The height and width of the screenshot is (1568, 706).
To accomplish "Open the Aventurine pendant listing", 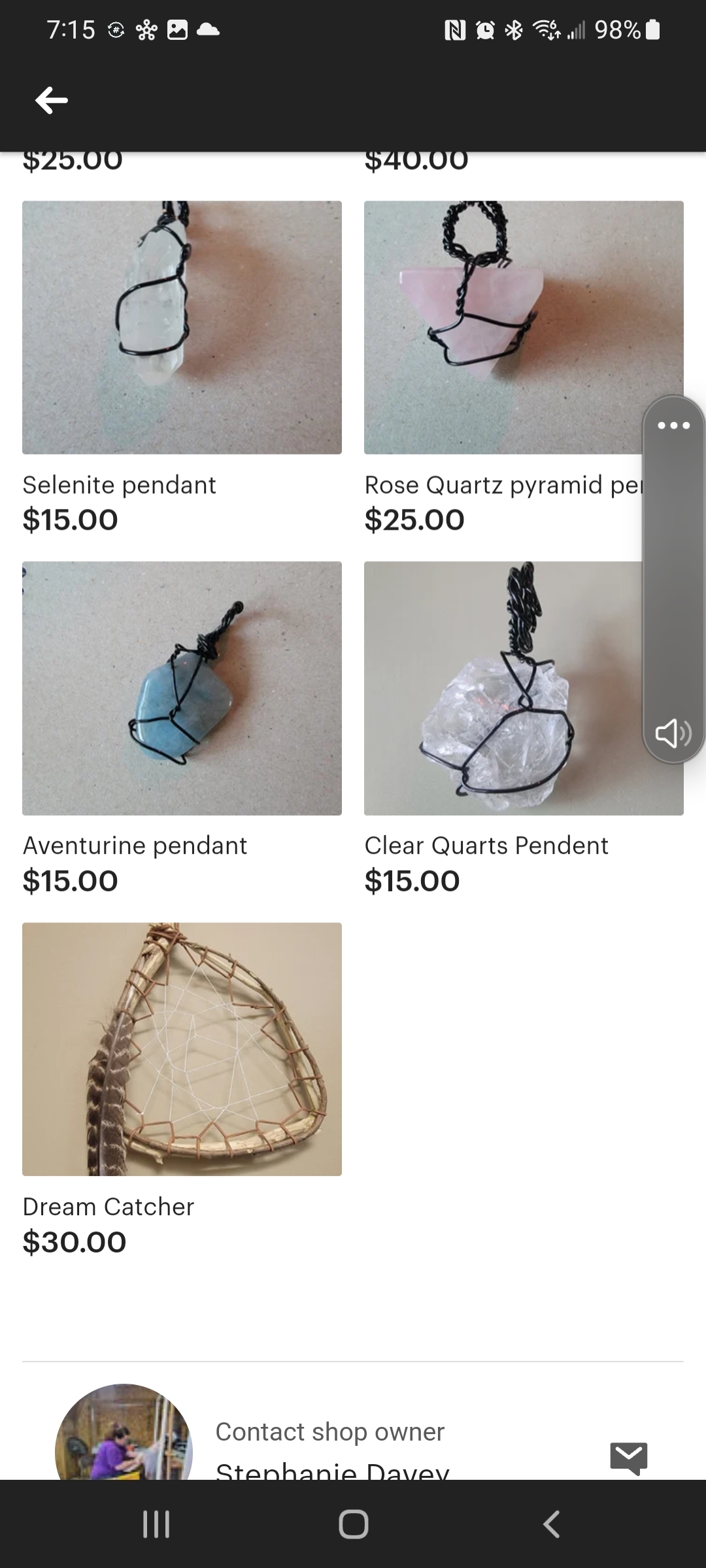I will 182,688.
